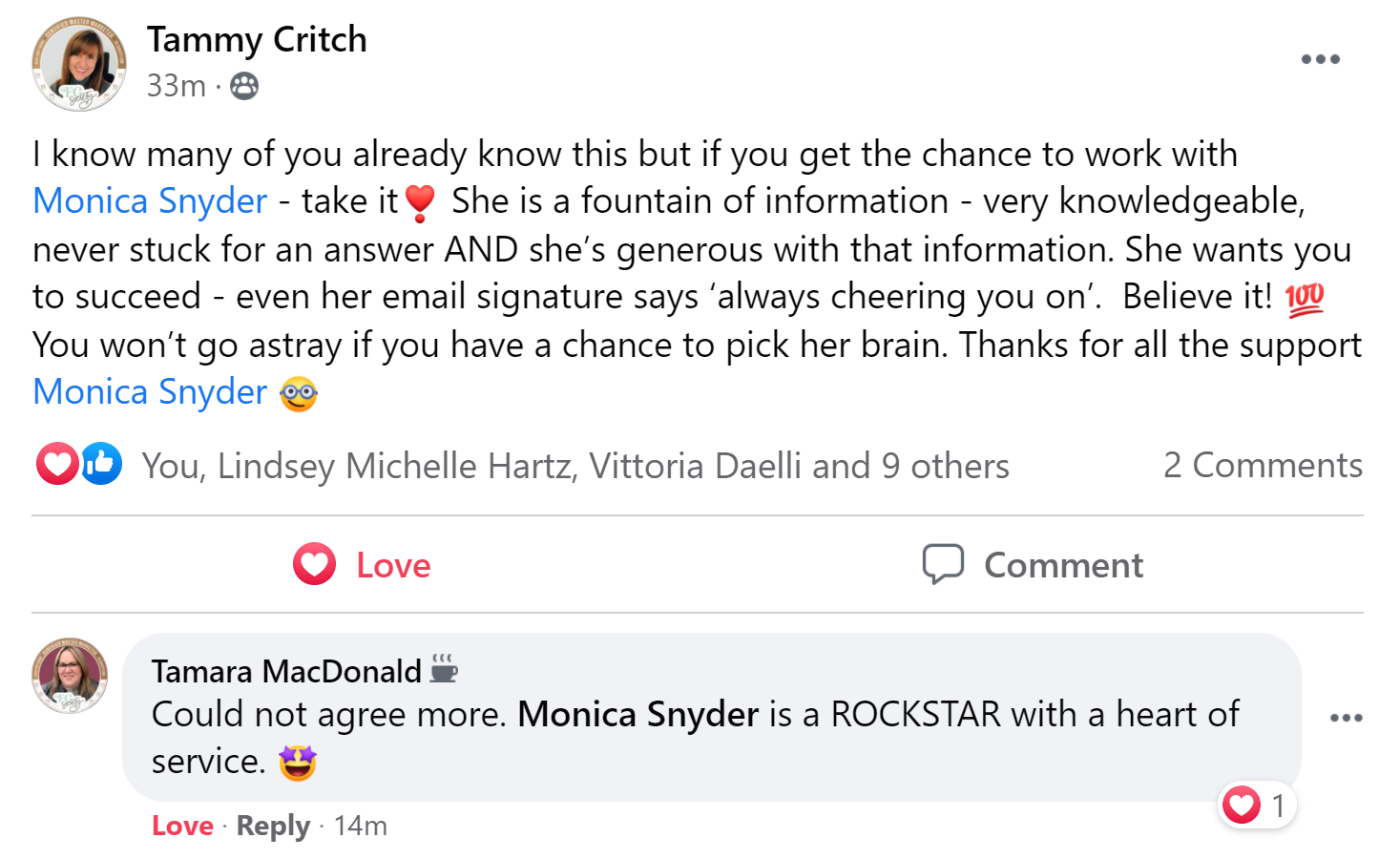View the heart reaction count on Tamara's comment
The width and height of the screenshot is (1400, 859).
[1257, 806]
